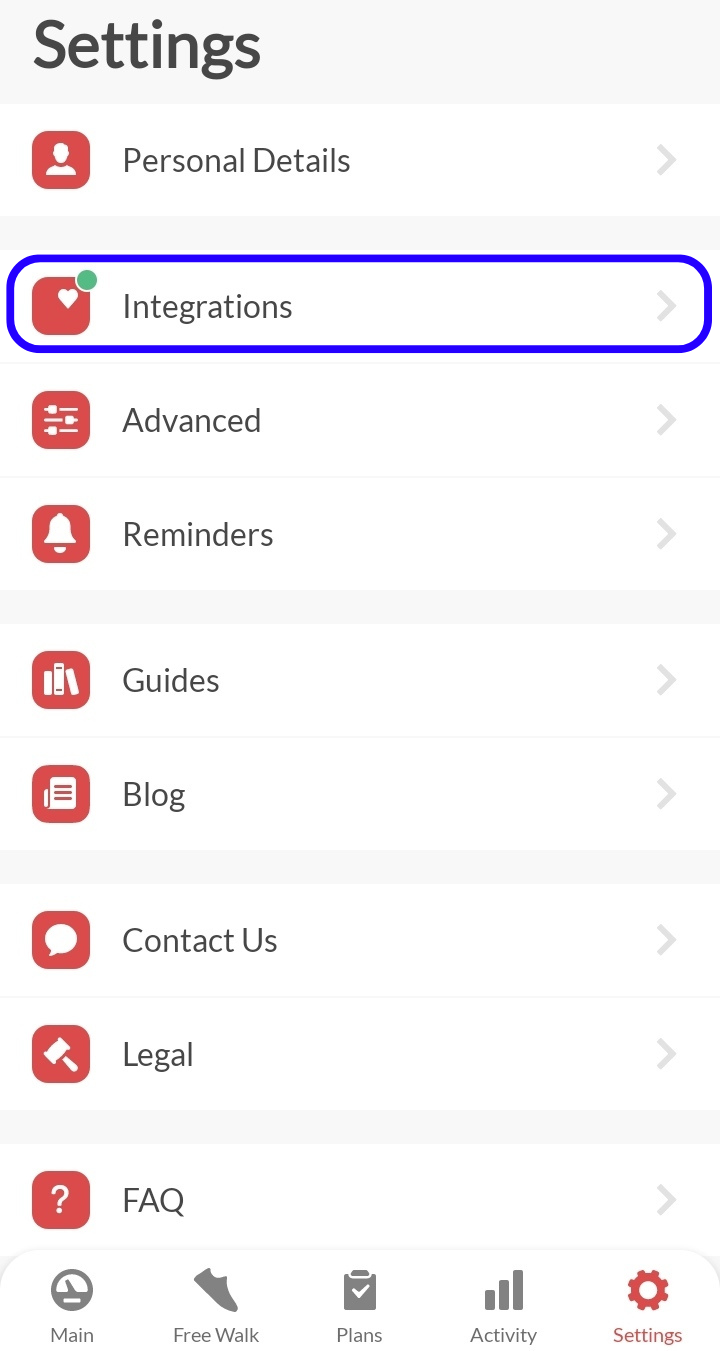Select Contact Us

pos(360,940)
